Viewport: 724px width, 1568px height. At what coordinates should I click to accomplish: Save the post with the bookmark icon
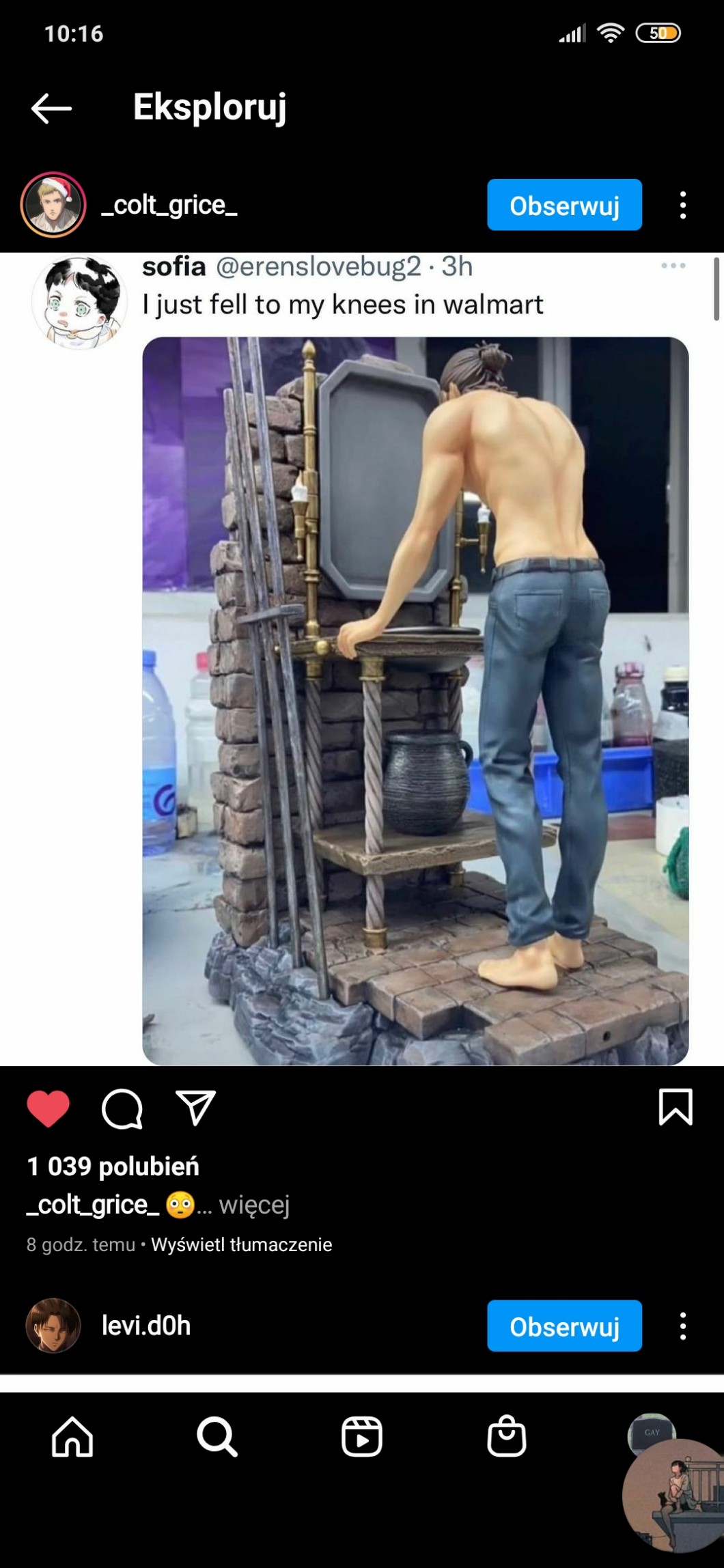click(676, 1107)
